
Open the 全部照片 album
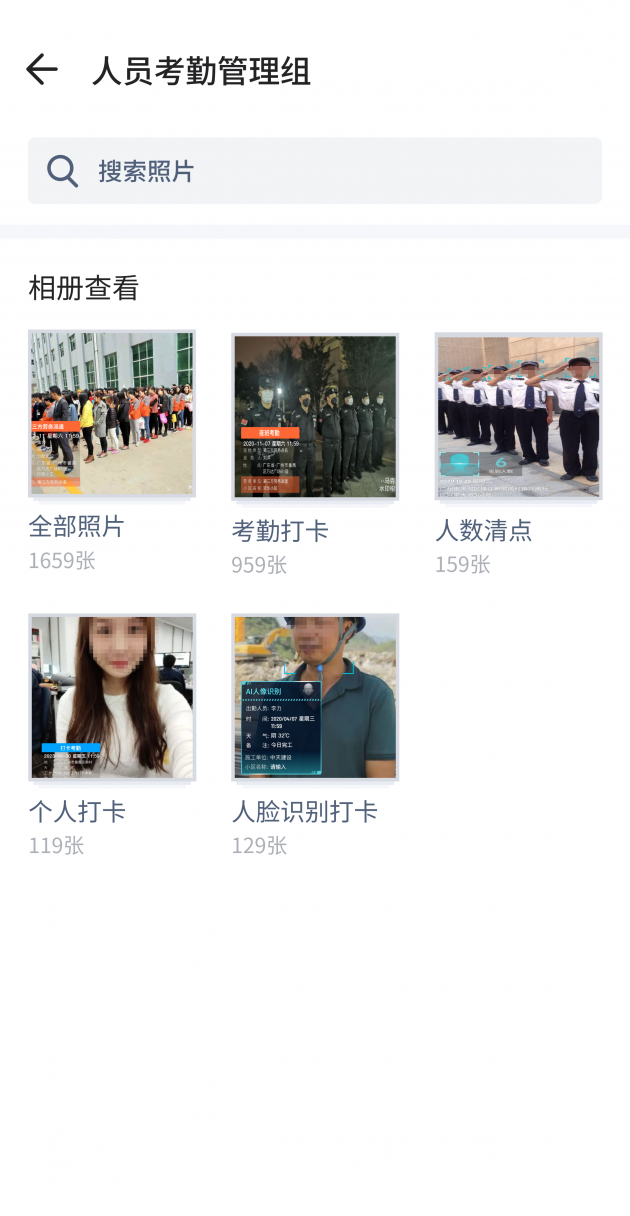(x=112, y=414)
